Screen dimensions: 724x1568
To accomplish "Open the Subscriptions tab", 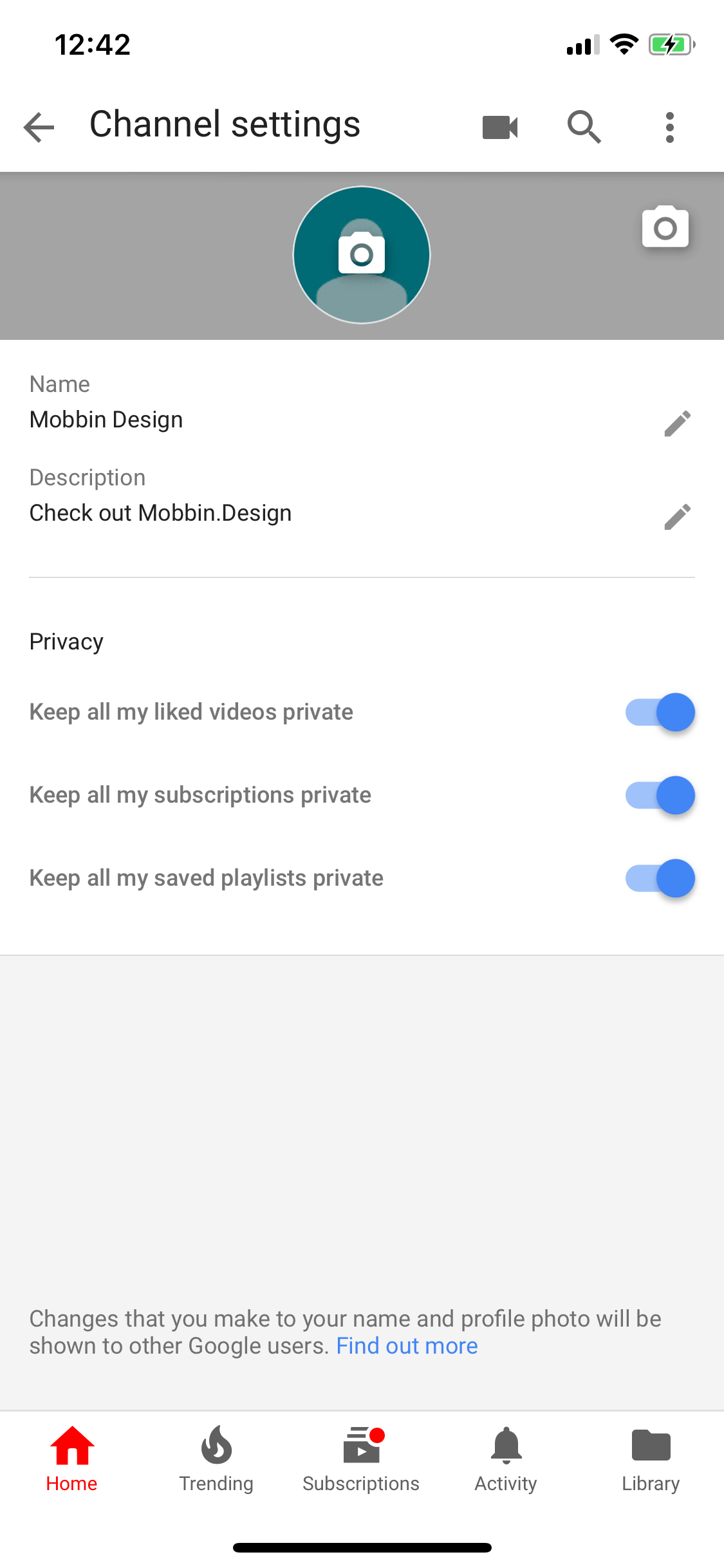I will coord(361,1459).
